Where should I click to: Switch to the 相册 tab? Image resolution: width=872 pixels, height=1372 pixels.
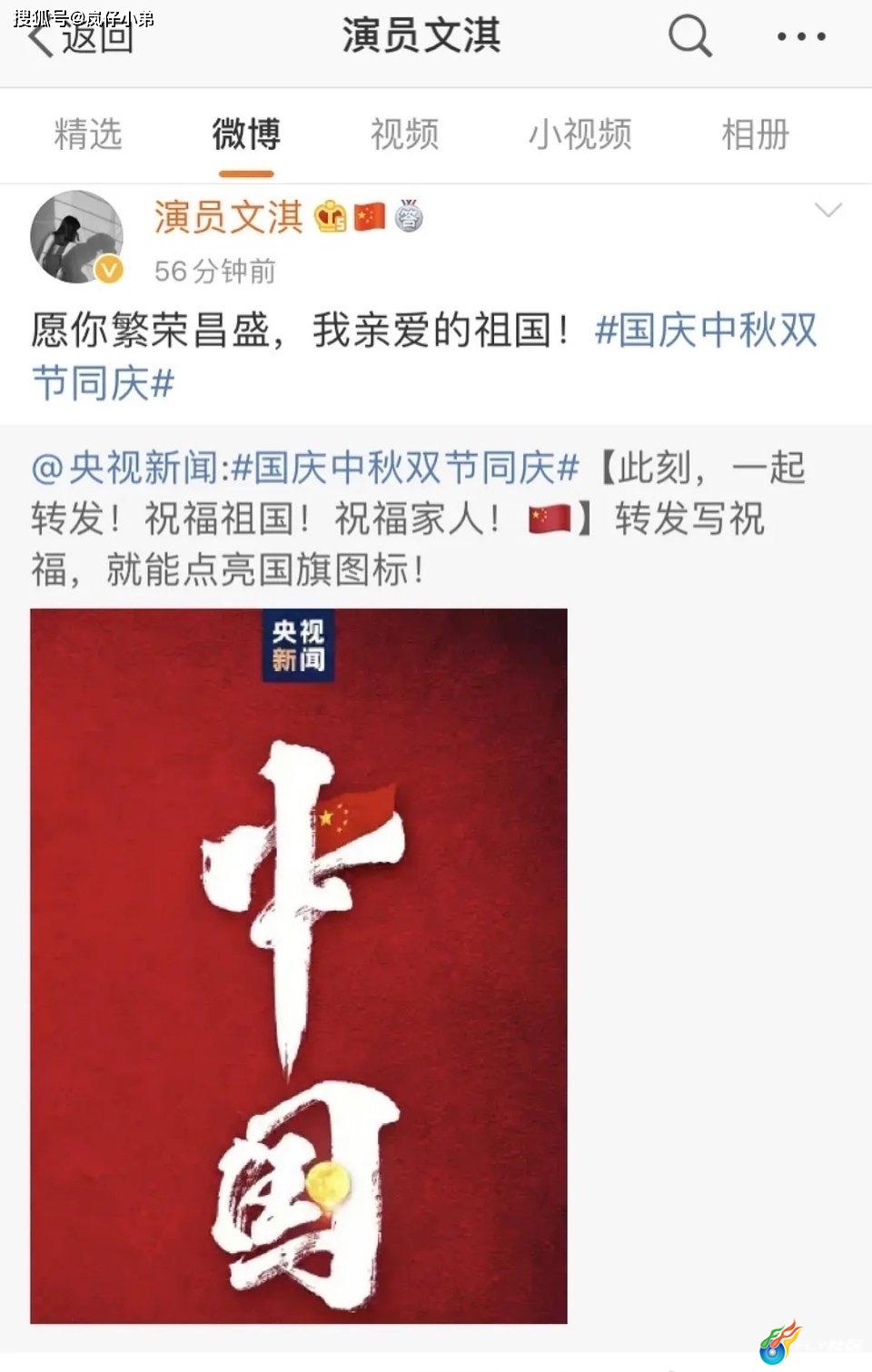pos(755,134)
